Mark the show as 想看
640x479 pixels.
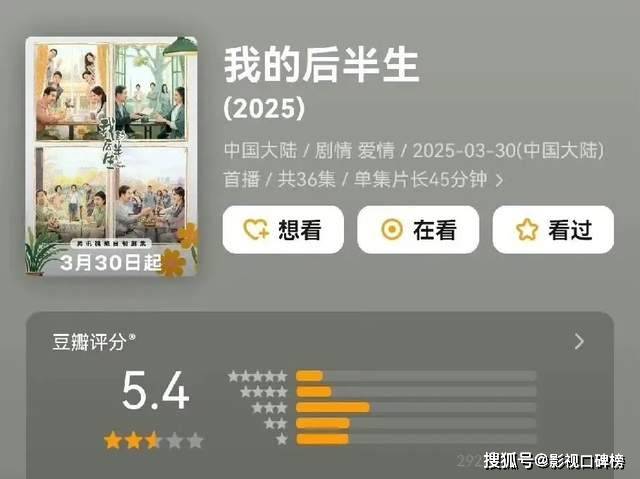[x=283, y=230]
